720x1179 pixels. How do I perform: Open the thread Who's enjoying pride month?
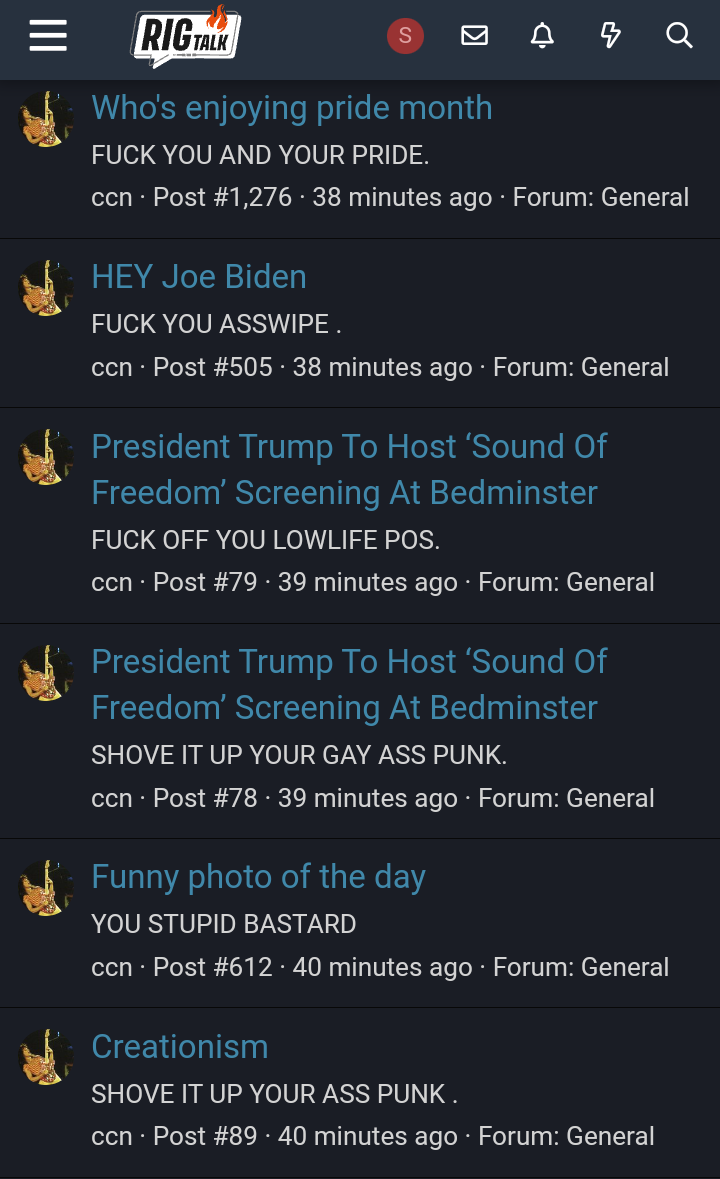click(292, 107)
